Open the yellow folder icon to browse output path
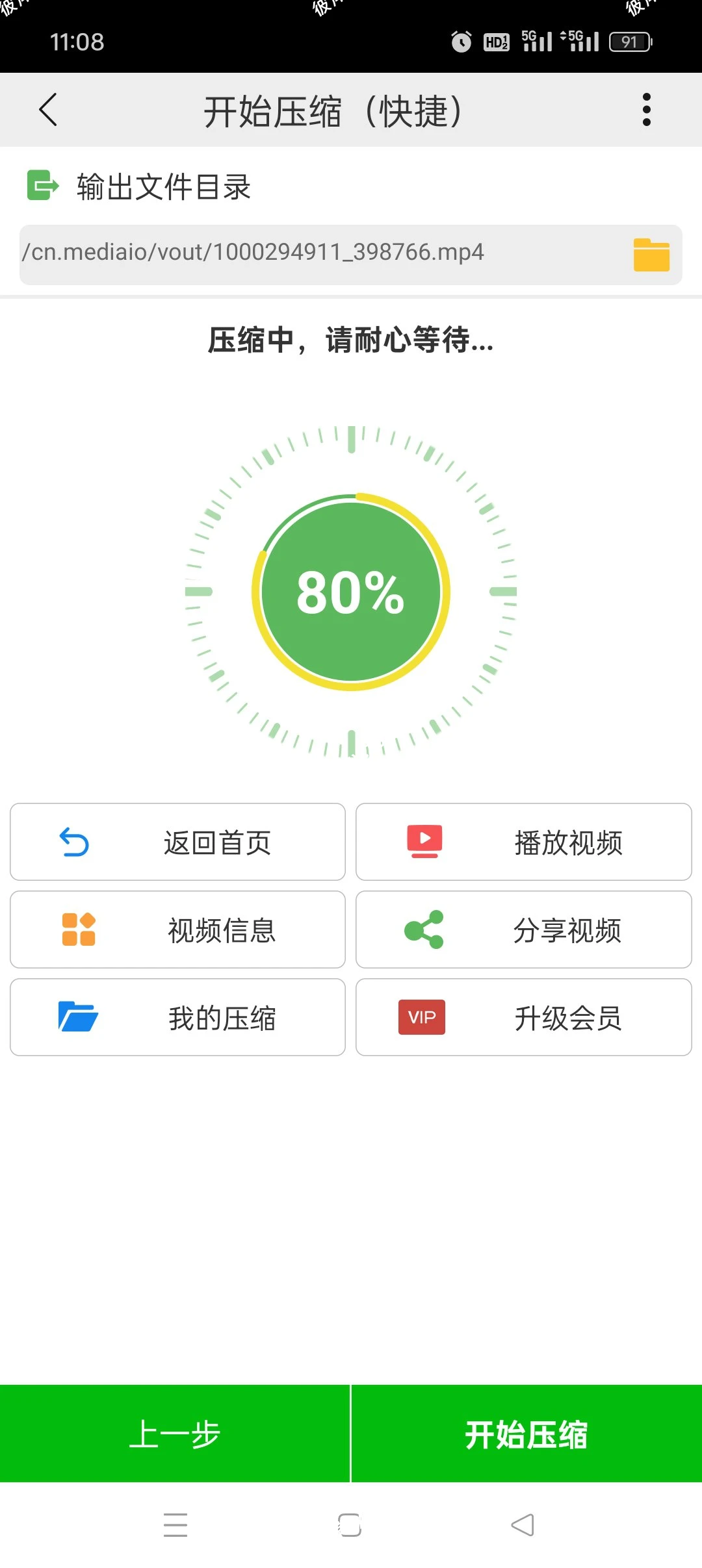 pyautogui.click(x=651, y=255)
